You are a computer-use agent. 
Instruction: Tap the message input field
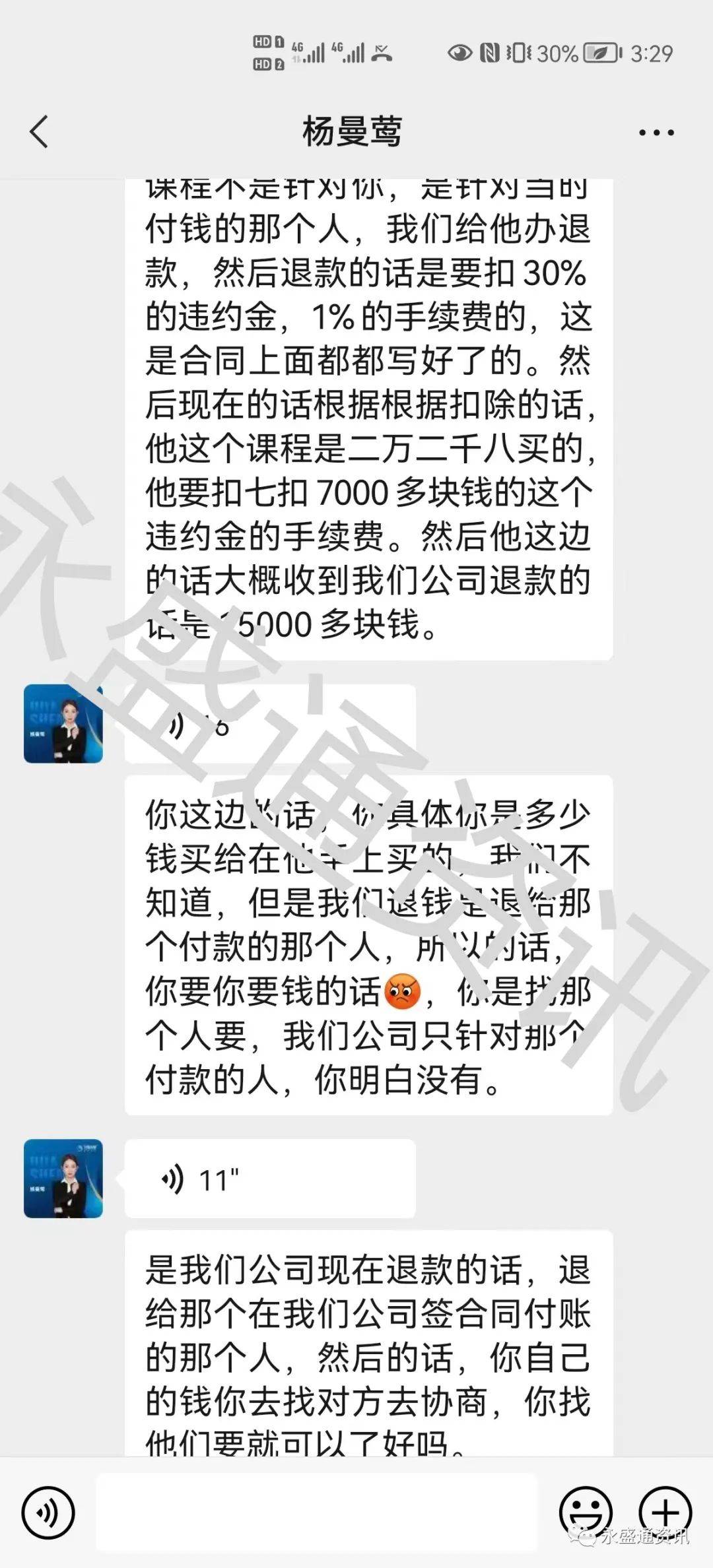pyautogui.click(x=317, y=1512)
